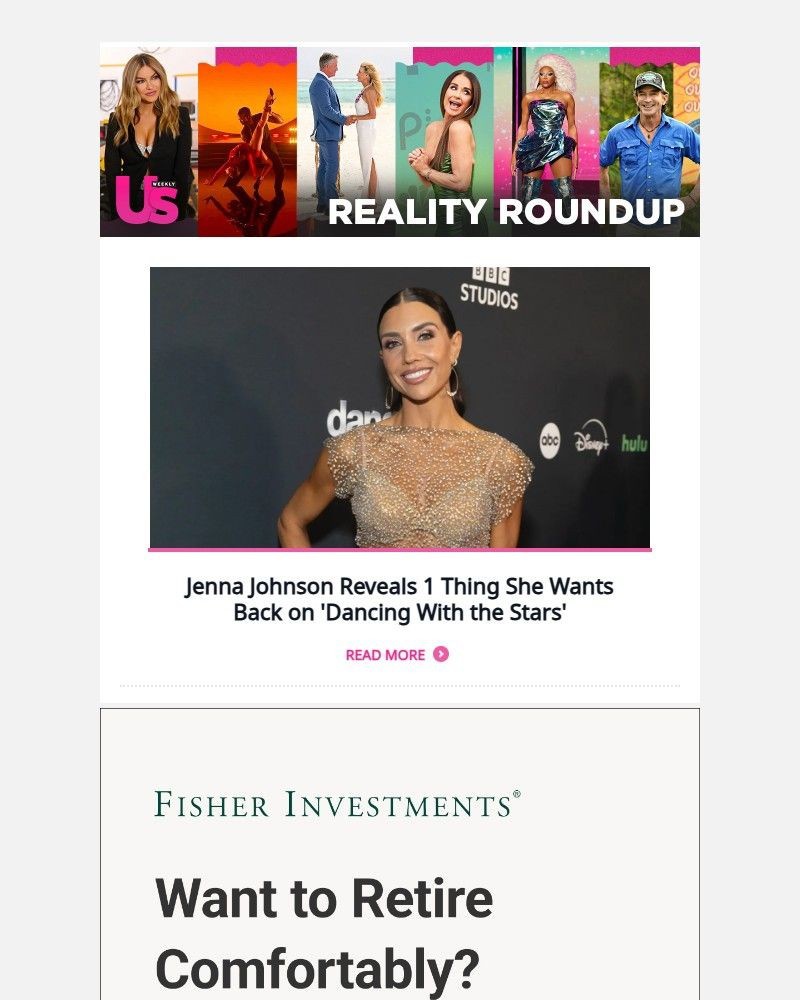
Task: Click the dotted divider under READ MORE
Action: point(400,685)
